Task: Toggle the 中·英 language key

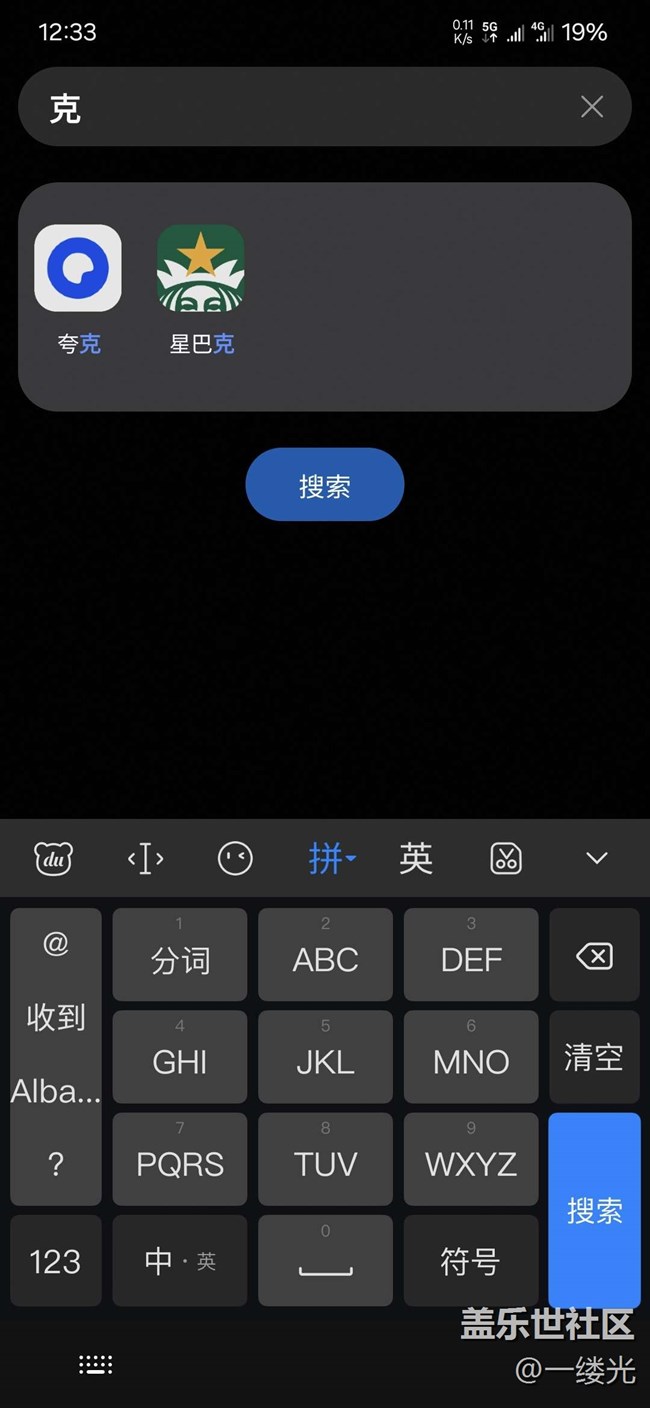Action: click(180, 1261)
